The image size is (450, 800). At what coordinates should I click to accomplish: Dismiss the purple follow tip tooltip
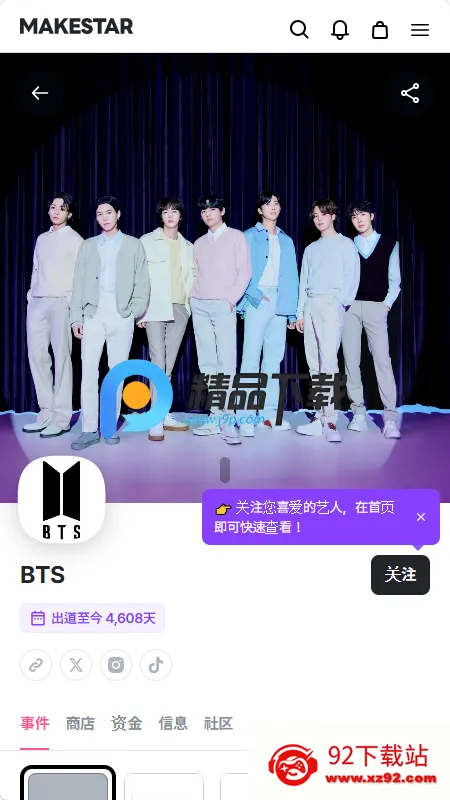[421, 517]
